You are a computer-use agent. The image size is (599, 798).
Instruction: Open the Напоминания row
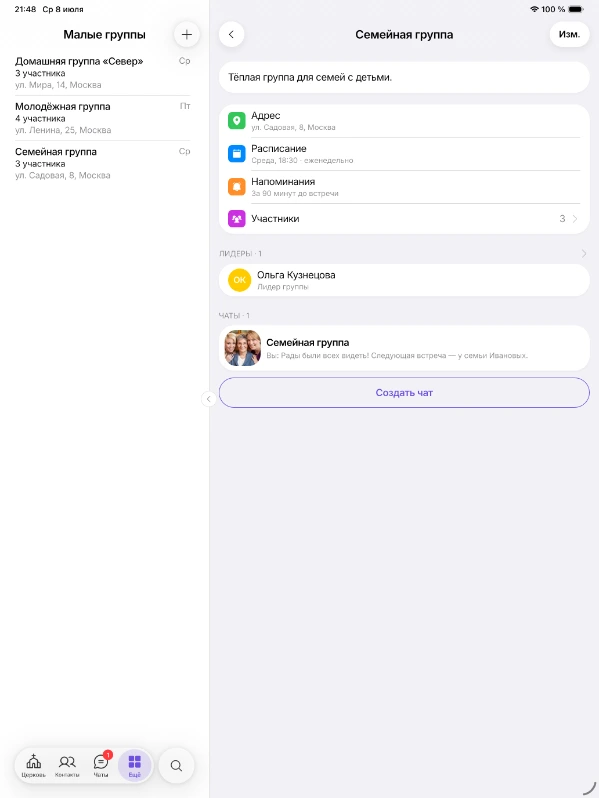[404, 187]
